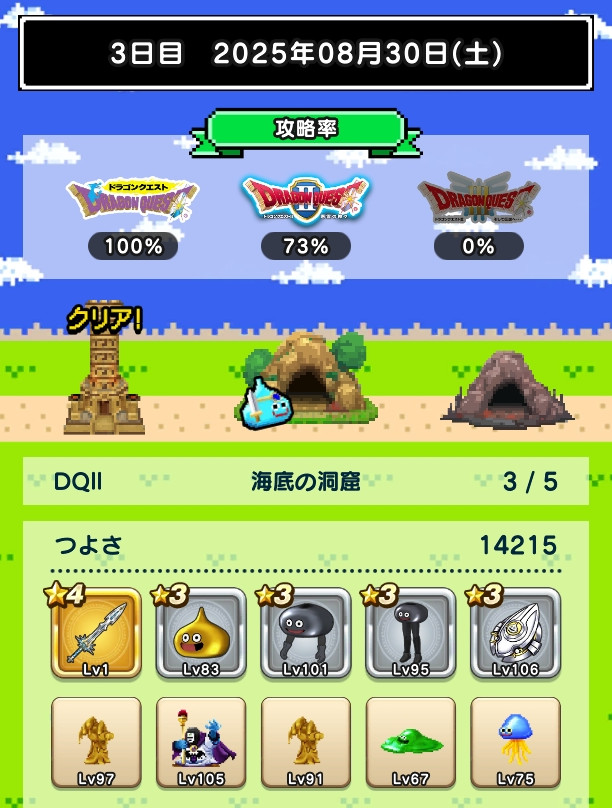Tap the 3-star monster tile at Lv101

306,634
